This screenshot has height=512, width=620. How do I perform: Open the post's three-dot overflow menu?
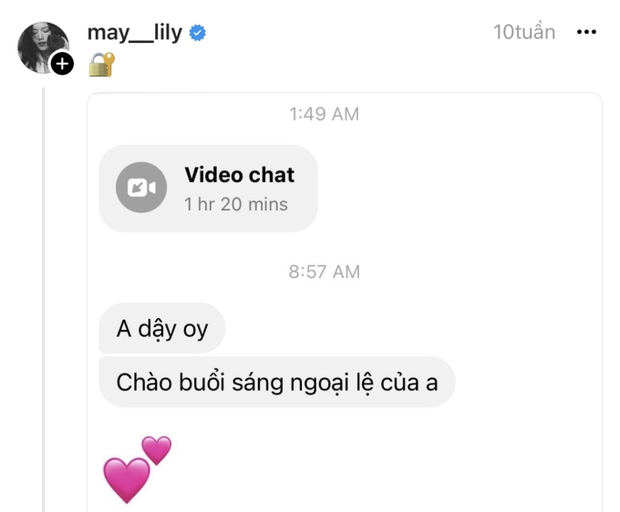pyautogui.click(x=587, y=32)
